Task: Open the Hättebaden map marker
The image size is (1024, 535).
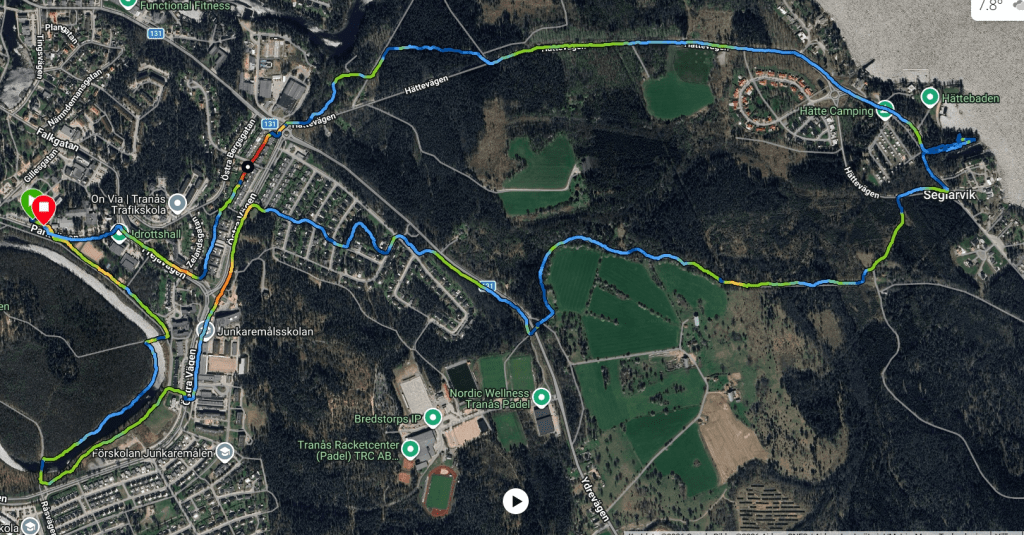Action: (x=929, y=98)
